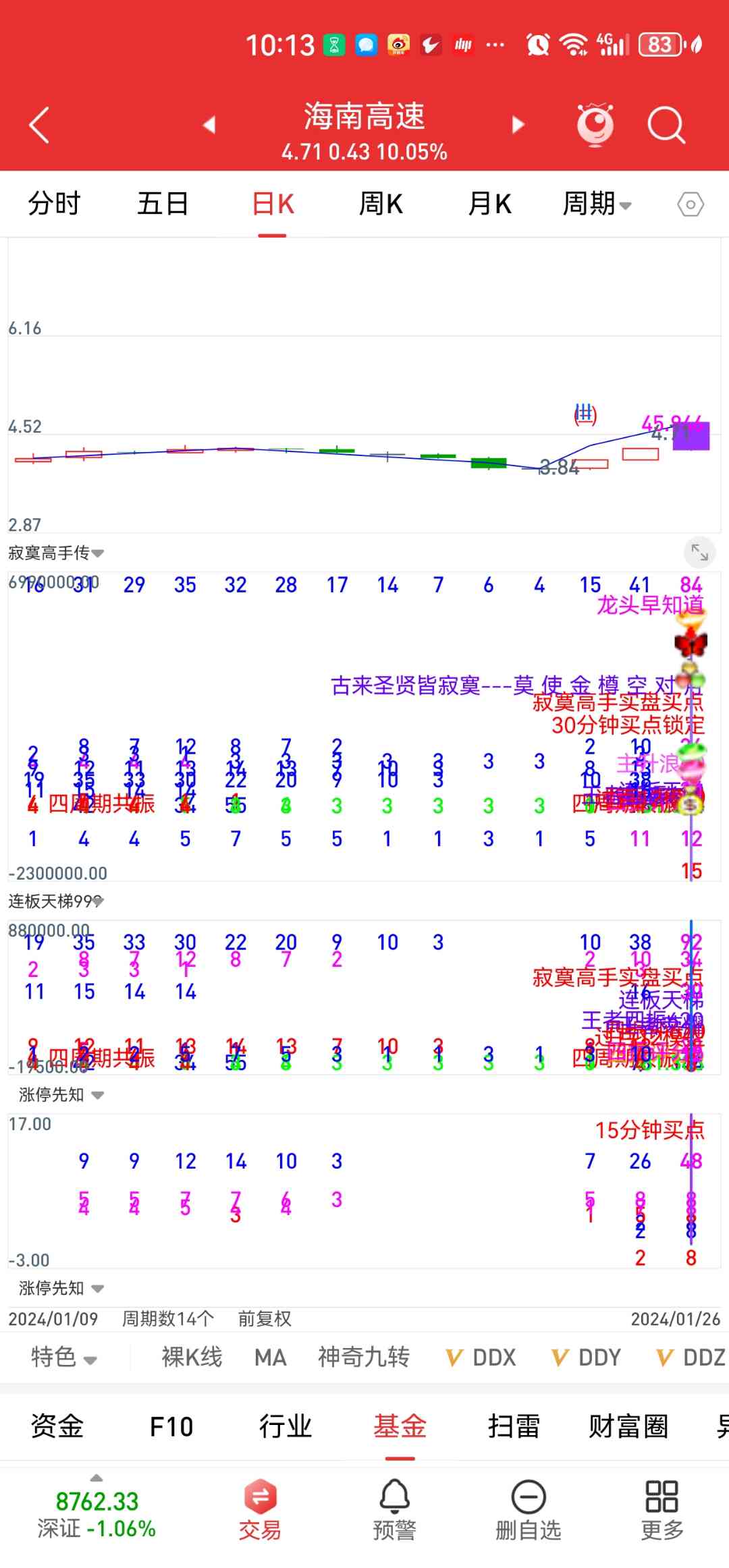Image resolution: width=729 pixels, height=1568 pixels.
Task: Expand the 周期 dropdown
Action: (597, 204)
